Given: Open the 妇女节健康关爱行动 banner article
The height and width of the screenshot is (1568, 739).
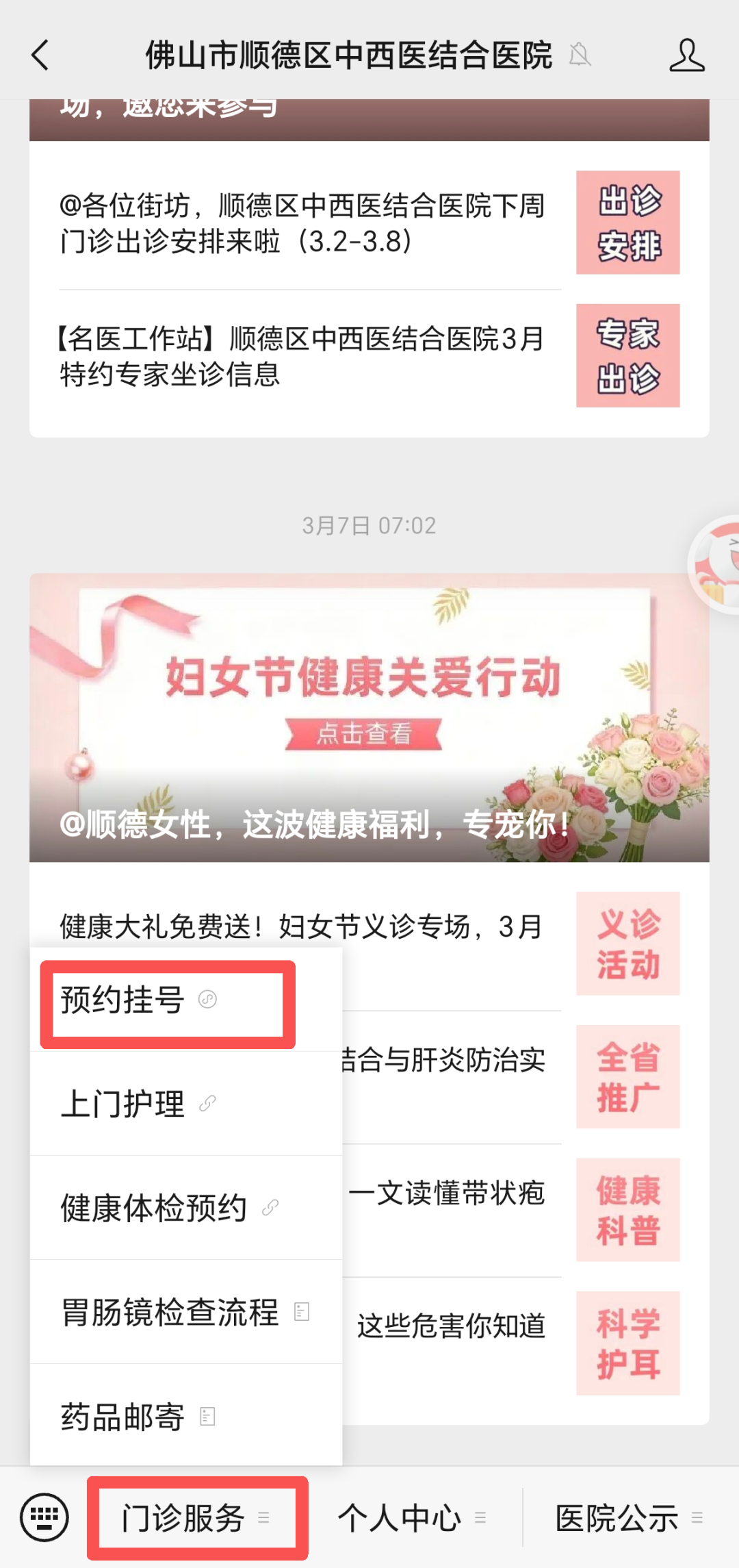Looking at the screenshot, I should click(369, 717).
